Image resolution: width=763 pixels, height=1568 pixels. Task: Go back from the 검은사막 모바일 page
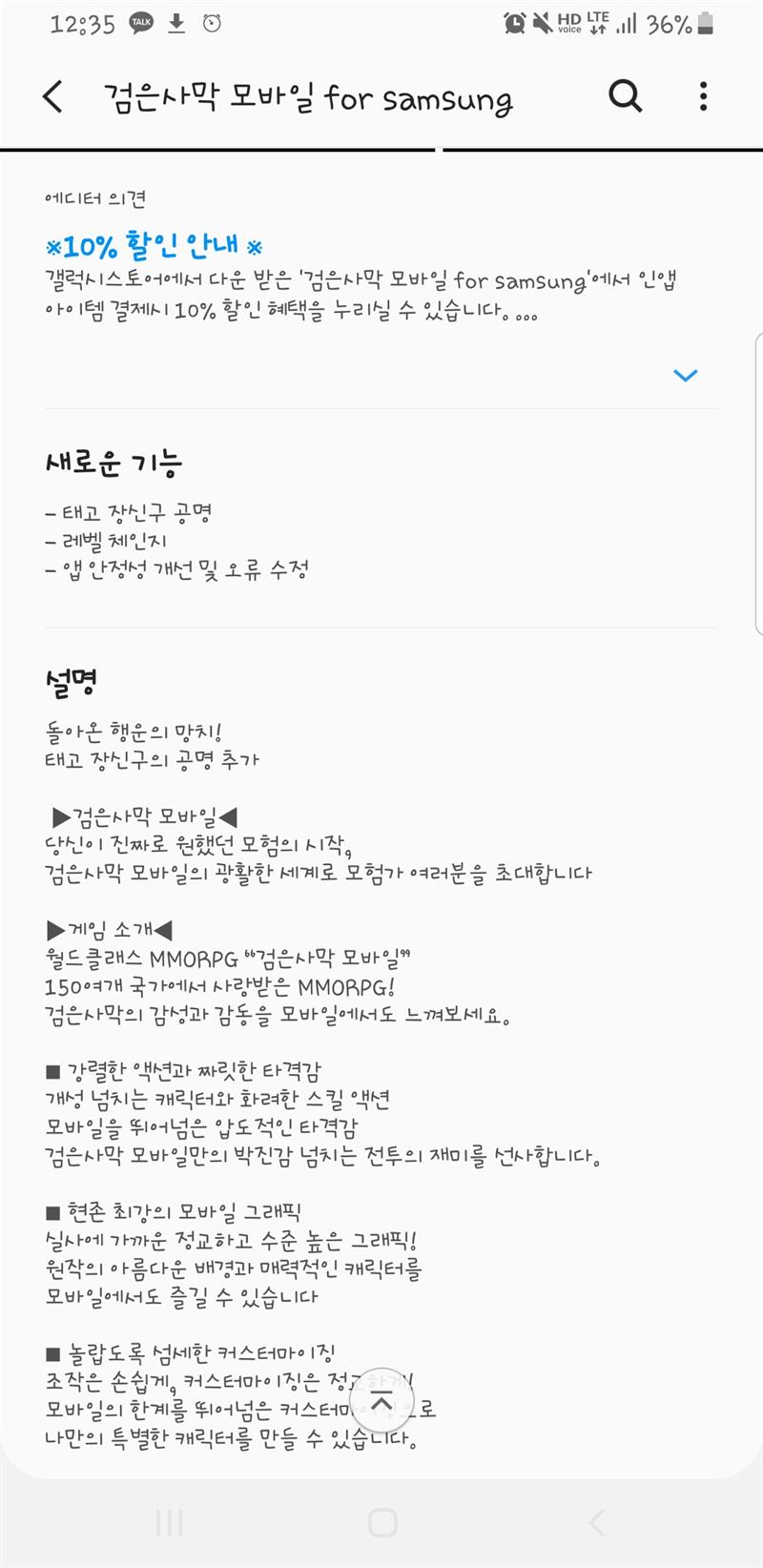[53, 96]
